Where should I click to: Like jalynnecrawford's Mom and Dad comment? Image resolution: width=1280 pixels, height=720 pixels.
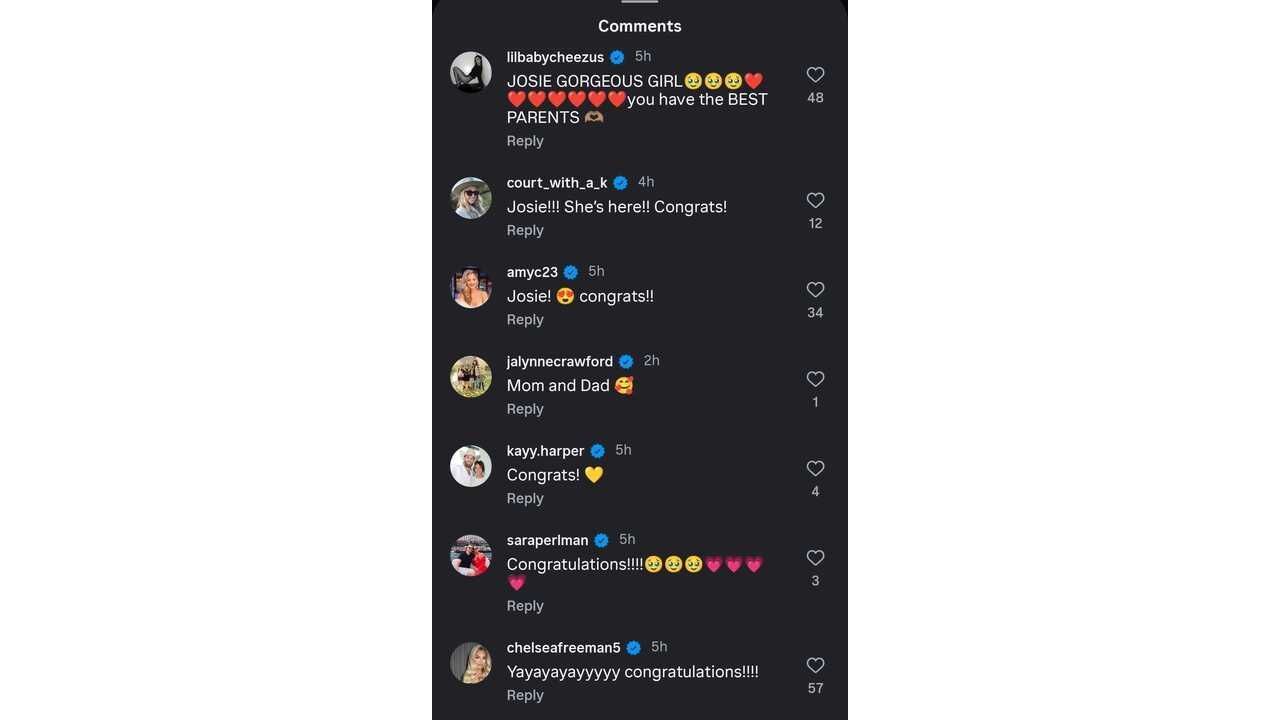pyautogui.click(x=815, y=379)
